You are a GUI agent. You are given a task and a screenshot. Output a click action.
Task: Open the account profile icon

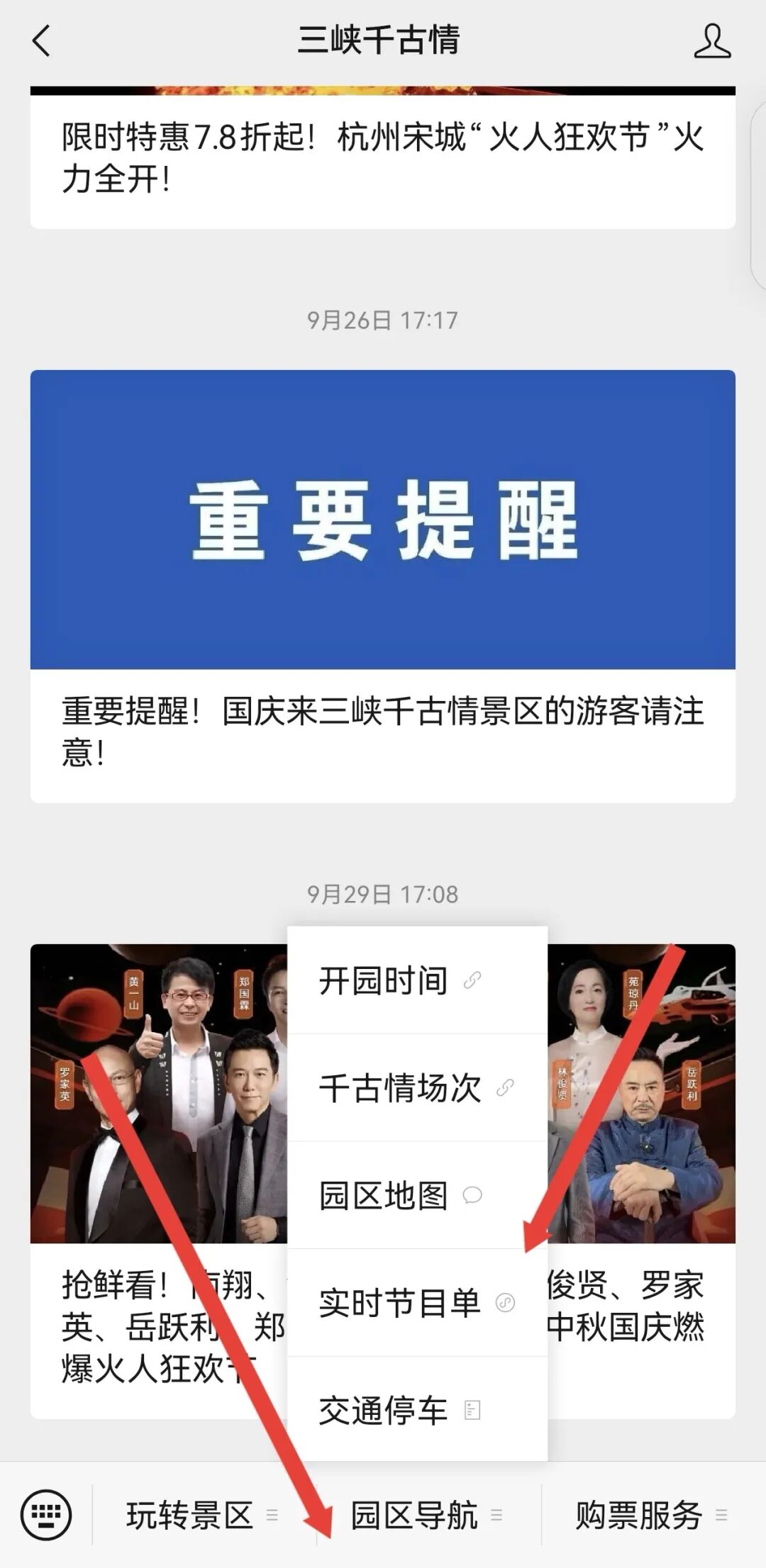(711, 40)
